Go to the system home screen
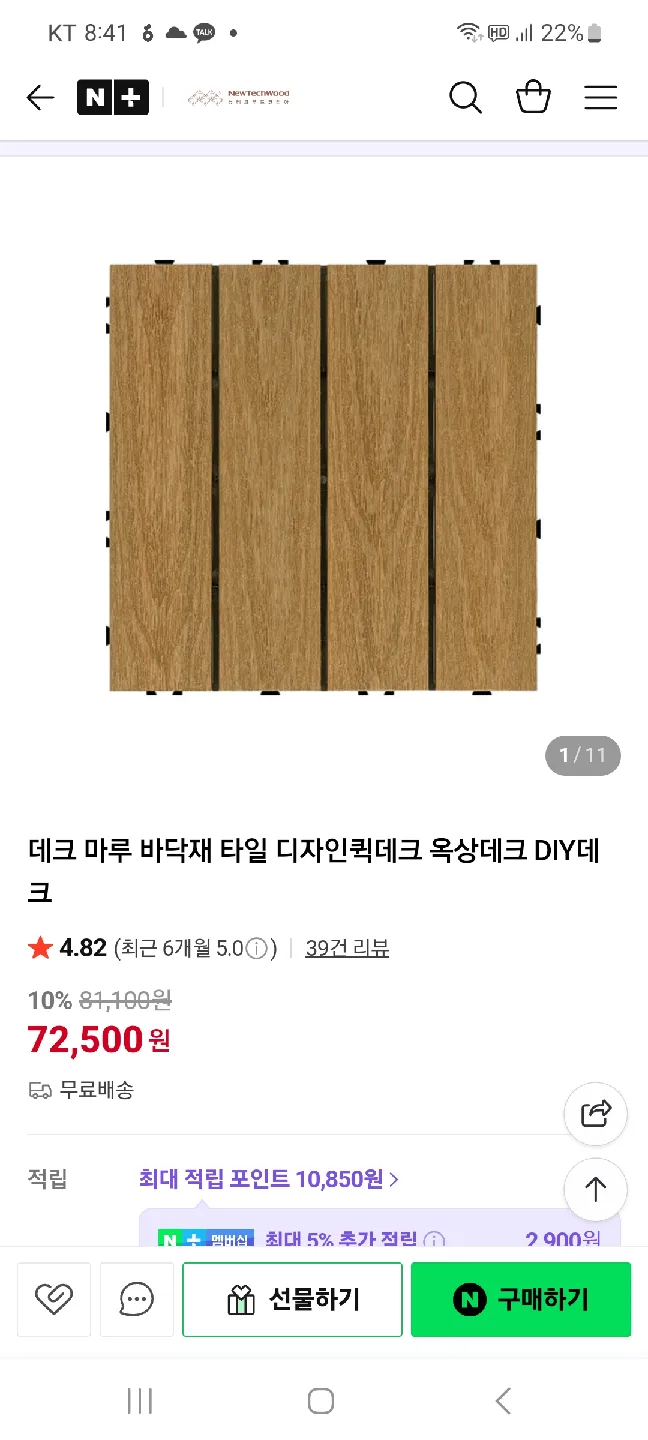 (x=321, y=1401)
